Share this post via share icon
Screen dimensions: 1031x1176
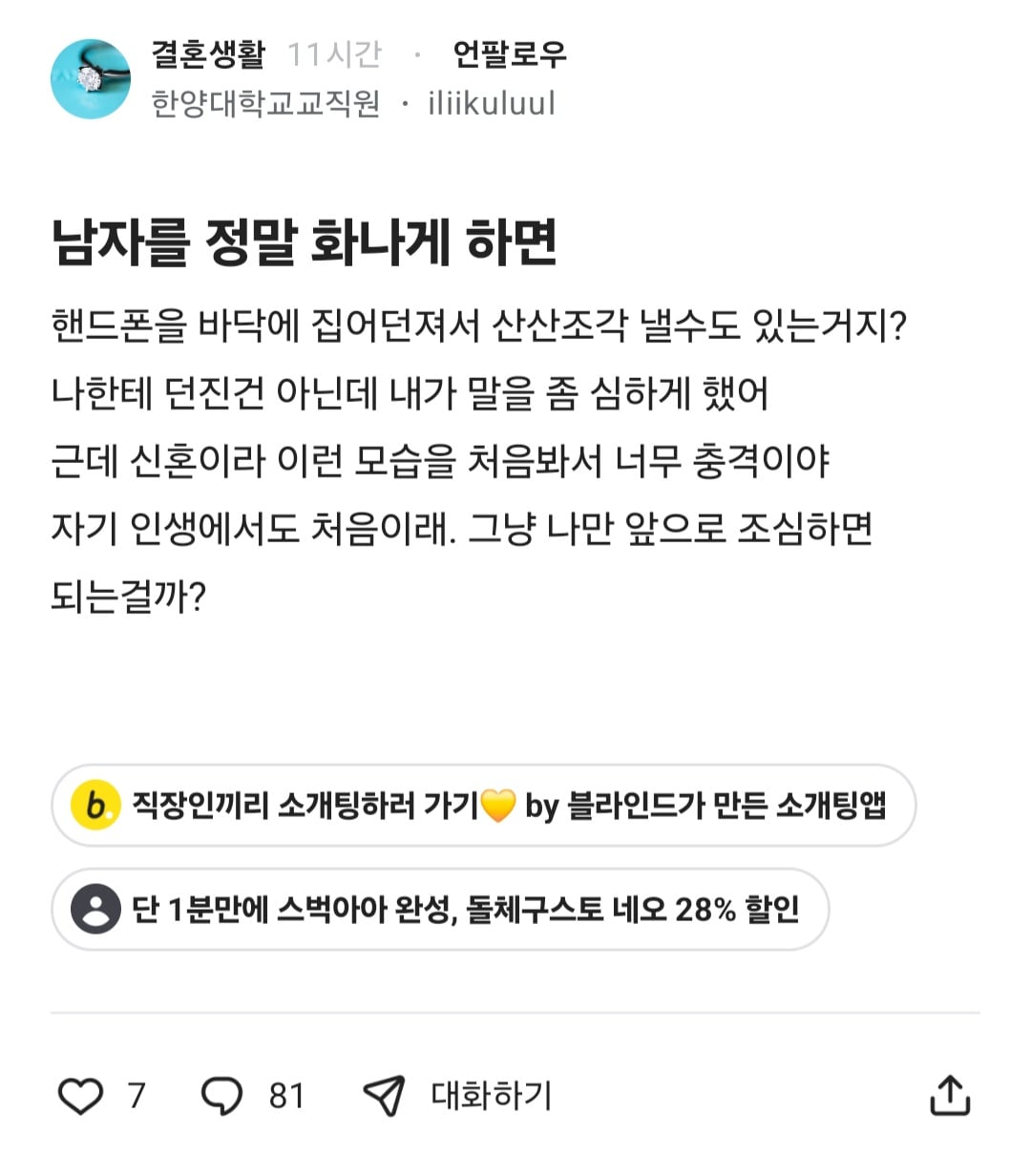pos(950,1096)
